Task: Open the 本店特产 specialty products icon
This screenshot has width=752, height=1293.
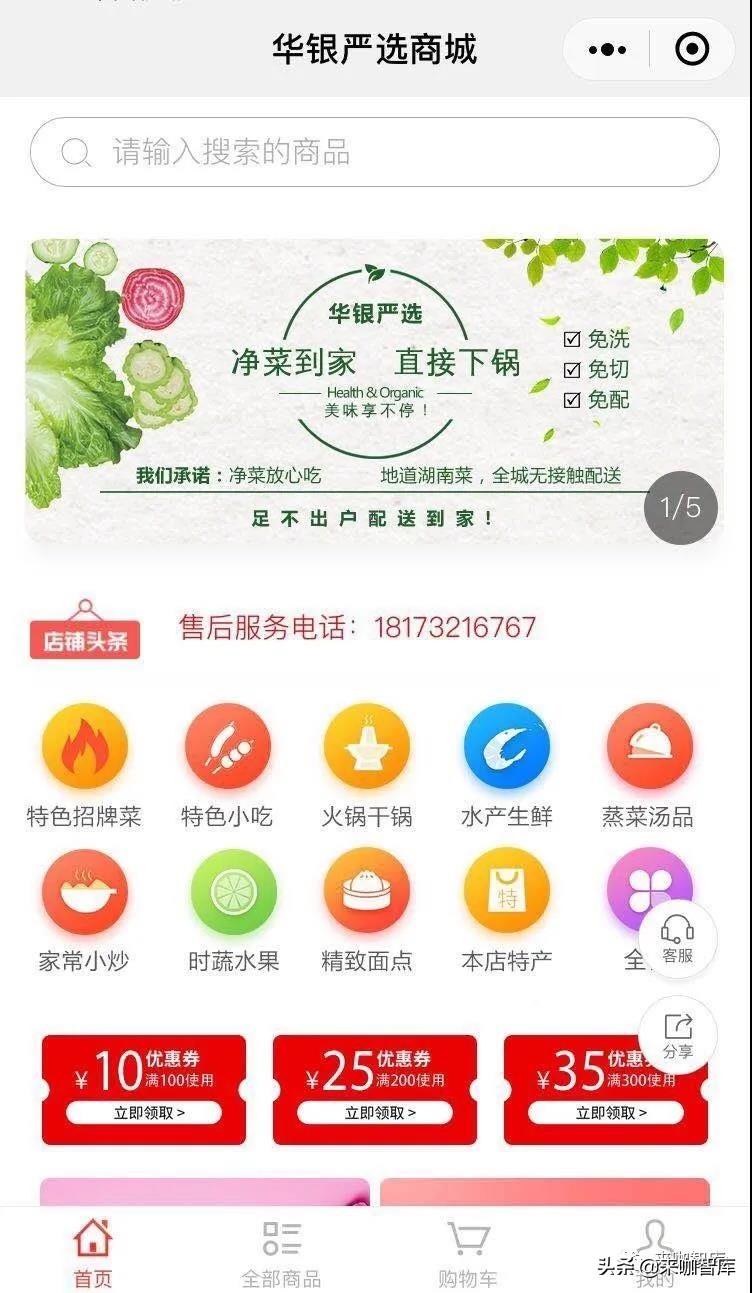Action: click(x=508, y=892)
